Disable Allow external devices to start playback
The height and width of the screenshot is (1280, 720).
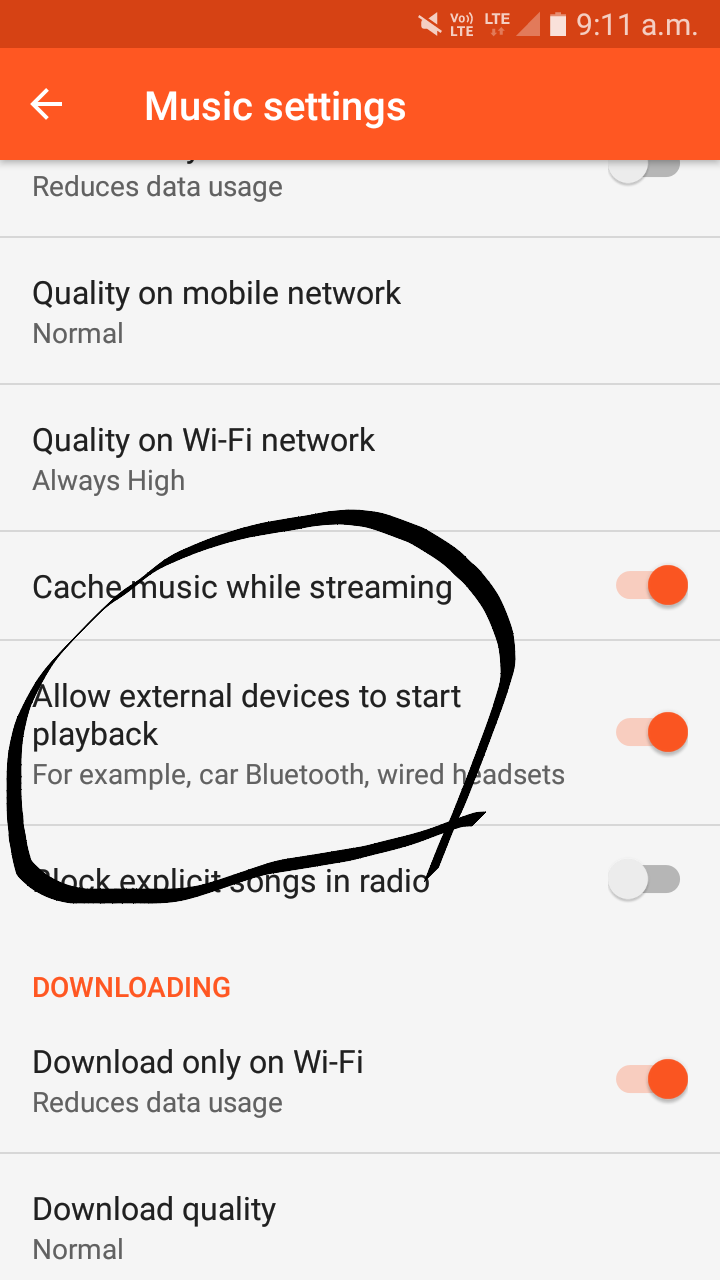click(x=652, y=733)
